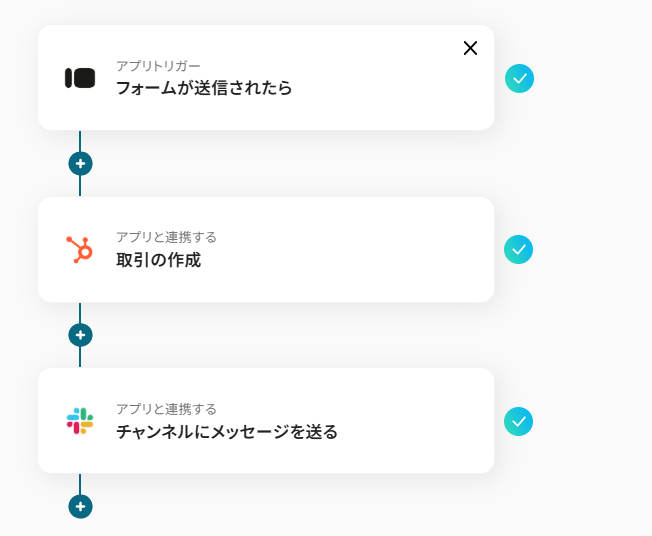Image resolution: width=652 pixels, height=536 pixels.
Task: Open the 取引の作成 step card
Action: (265, 250)
